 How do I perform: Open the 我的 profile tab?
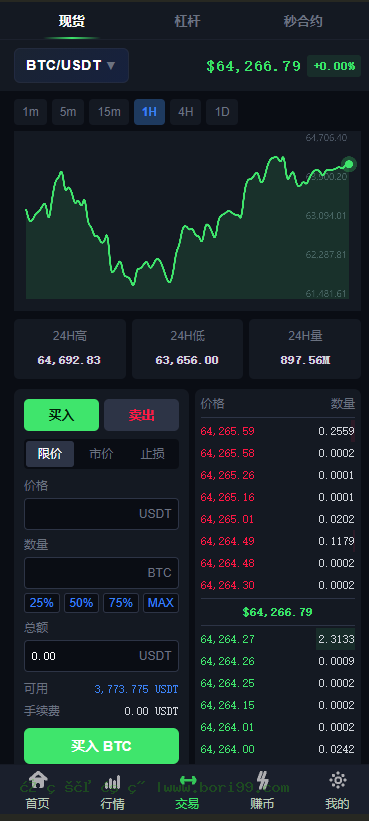click(338, 791)
